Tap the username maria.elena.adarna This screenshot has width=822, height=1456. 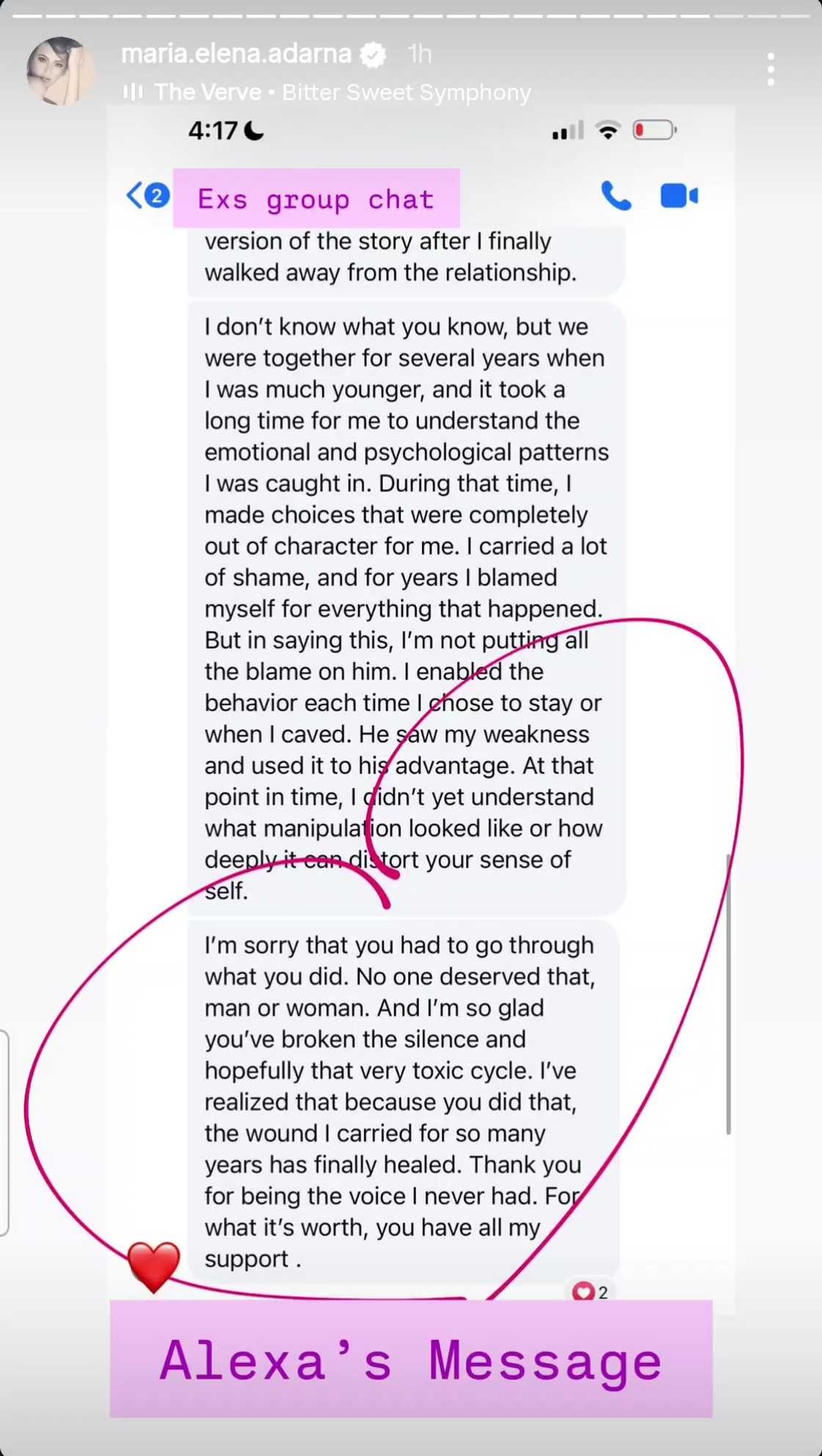point(236,54)
